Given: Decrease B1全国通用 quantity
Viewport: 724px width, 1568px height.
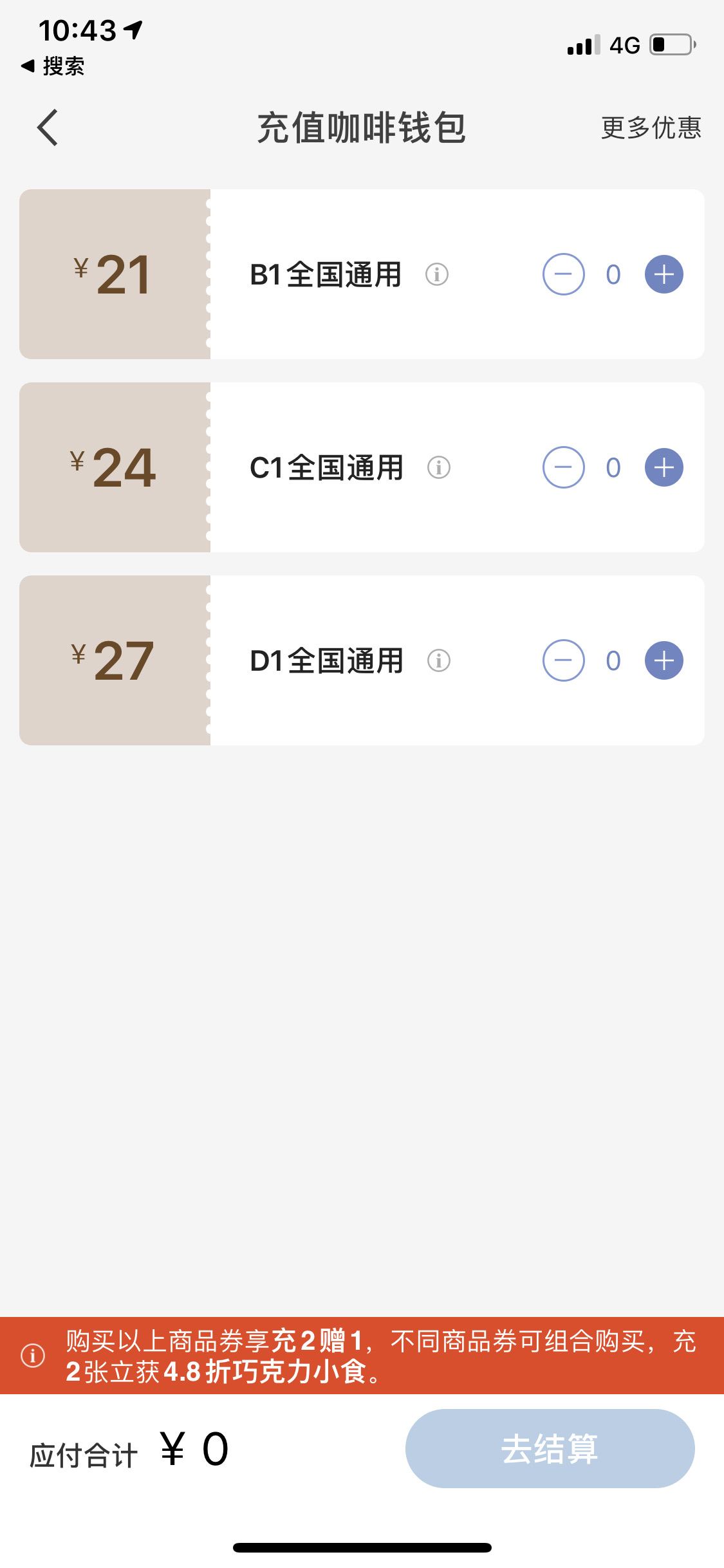Looking at the screenshot, I should (x=563, y=275).
